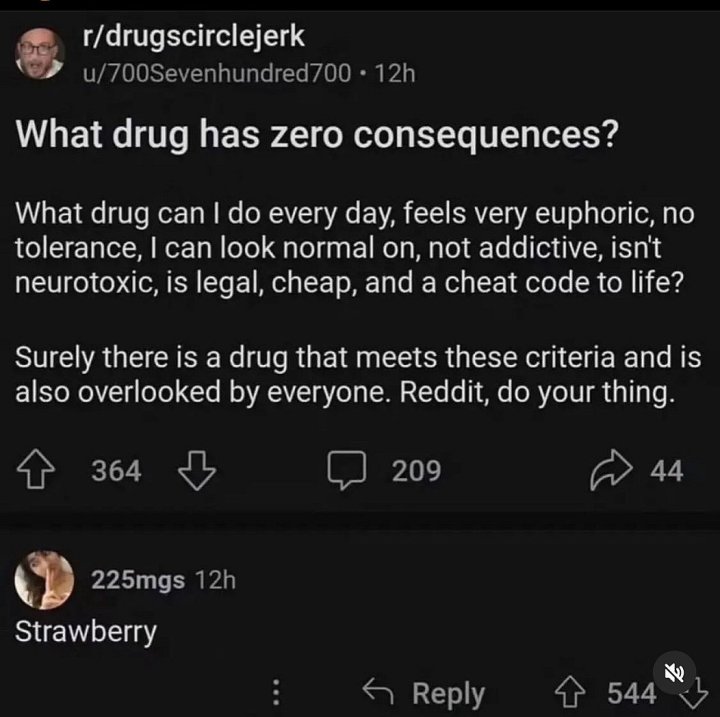Open the r/drugscirclejerk community page

192,38
